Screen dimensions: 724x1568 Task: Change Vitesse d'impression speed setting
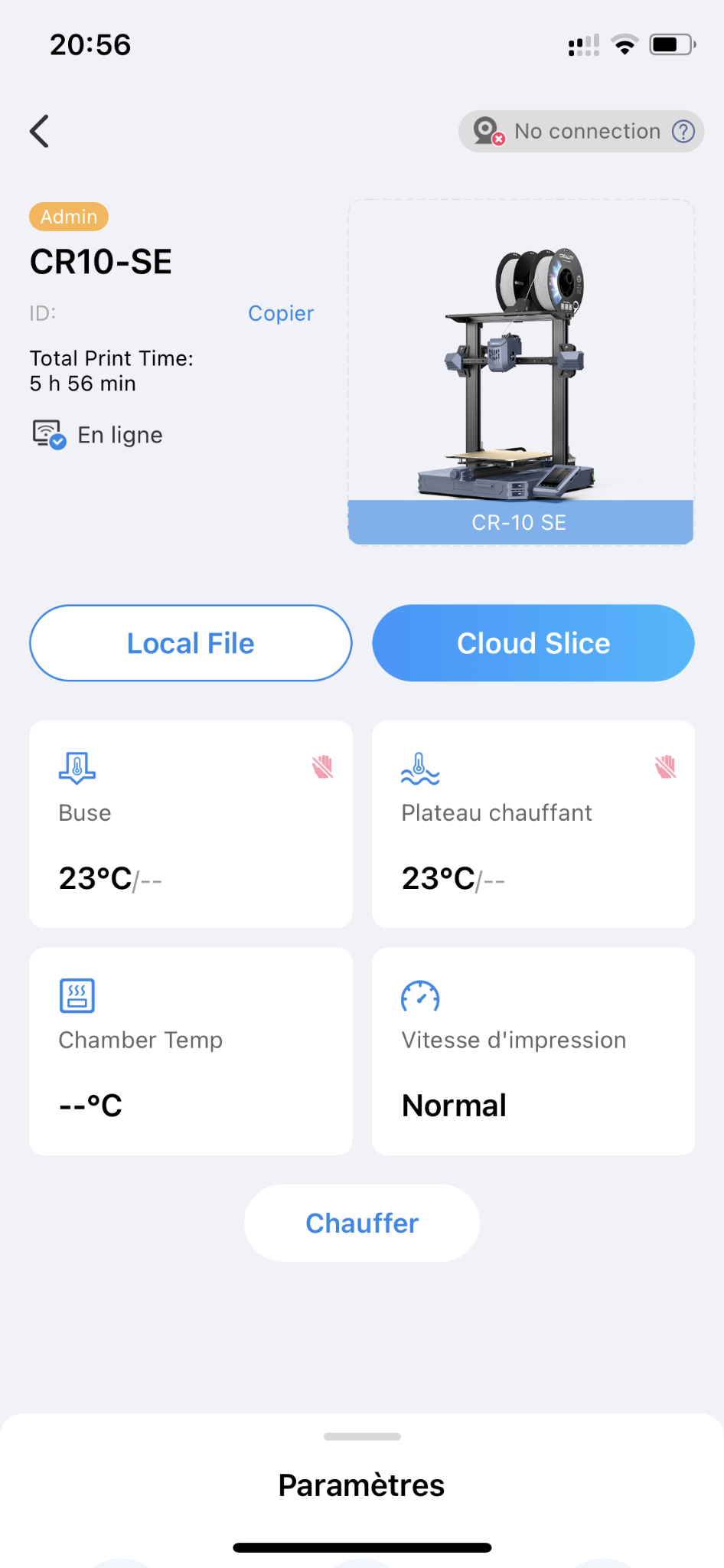(533, 1051)
